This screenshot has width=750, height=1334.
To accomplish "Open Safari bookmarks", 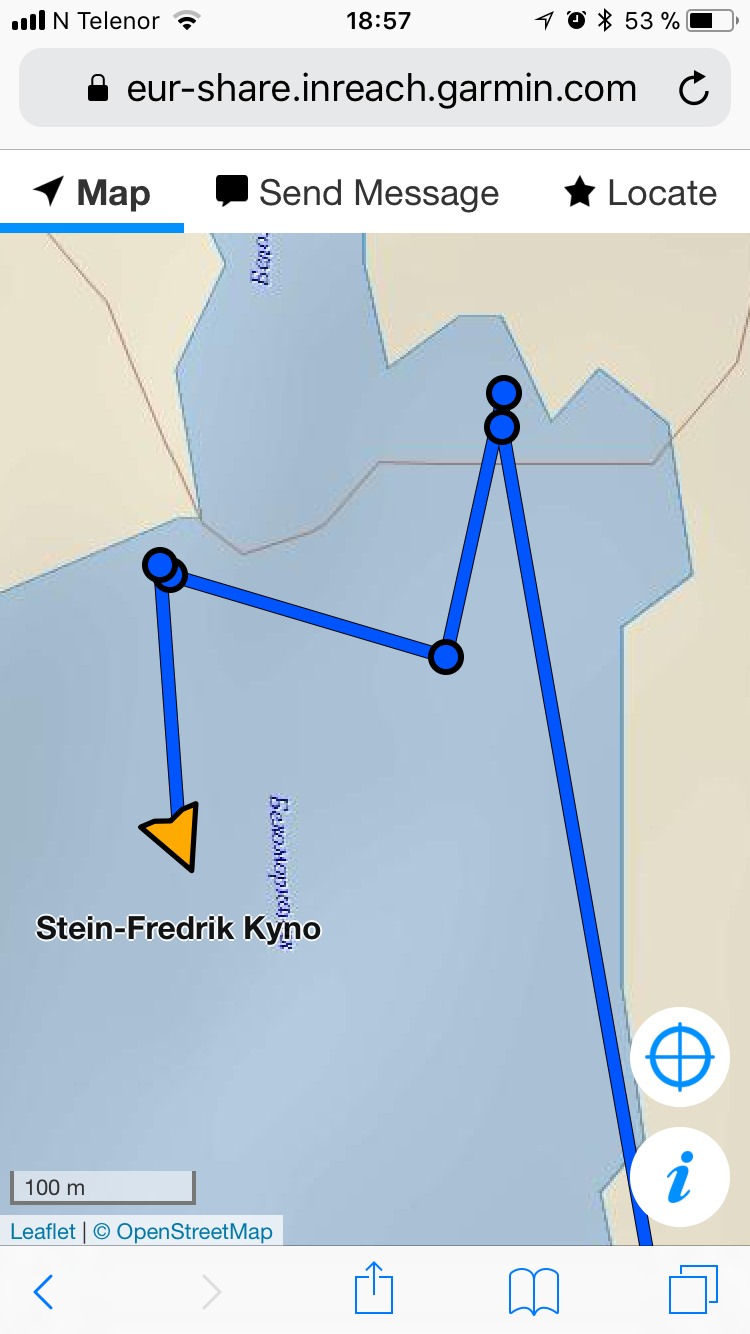I will pyautogui.click(x=534, y=1291).
